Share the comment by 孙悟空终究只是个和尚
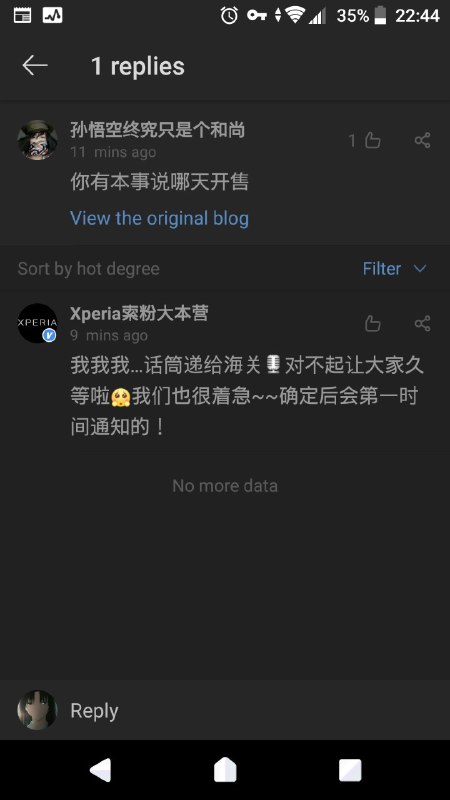Screen dimensions: 450x800 click(x=422, y=140)
